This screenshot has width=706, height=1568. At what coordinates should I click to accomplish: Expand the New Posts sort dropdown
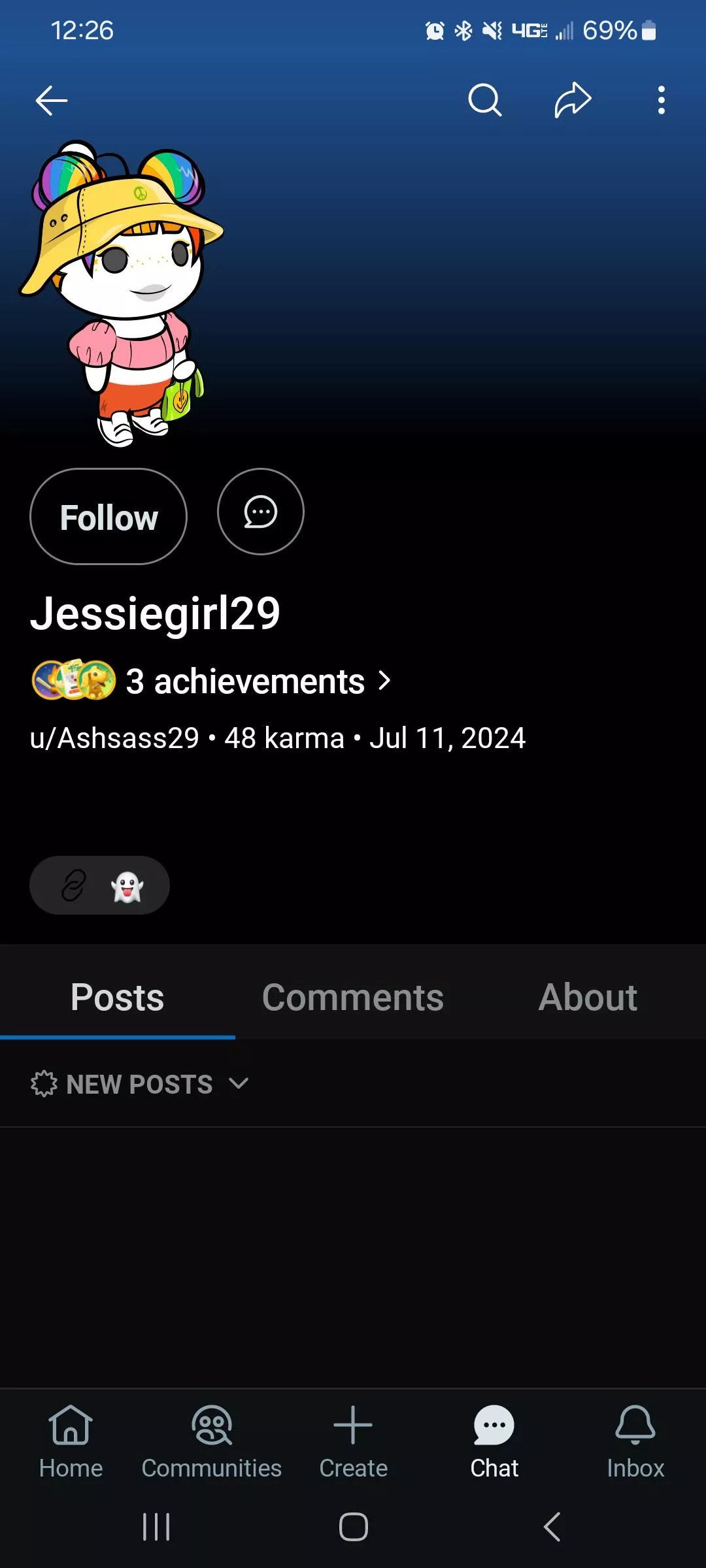140,1084
